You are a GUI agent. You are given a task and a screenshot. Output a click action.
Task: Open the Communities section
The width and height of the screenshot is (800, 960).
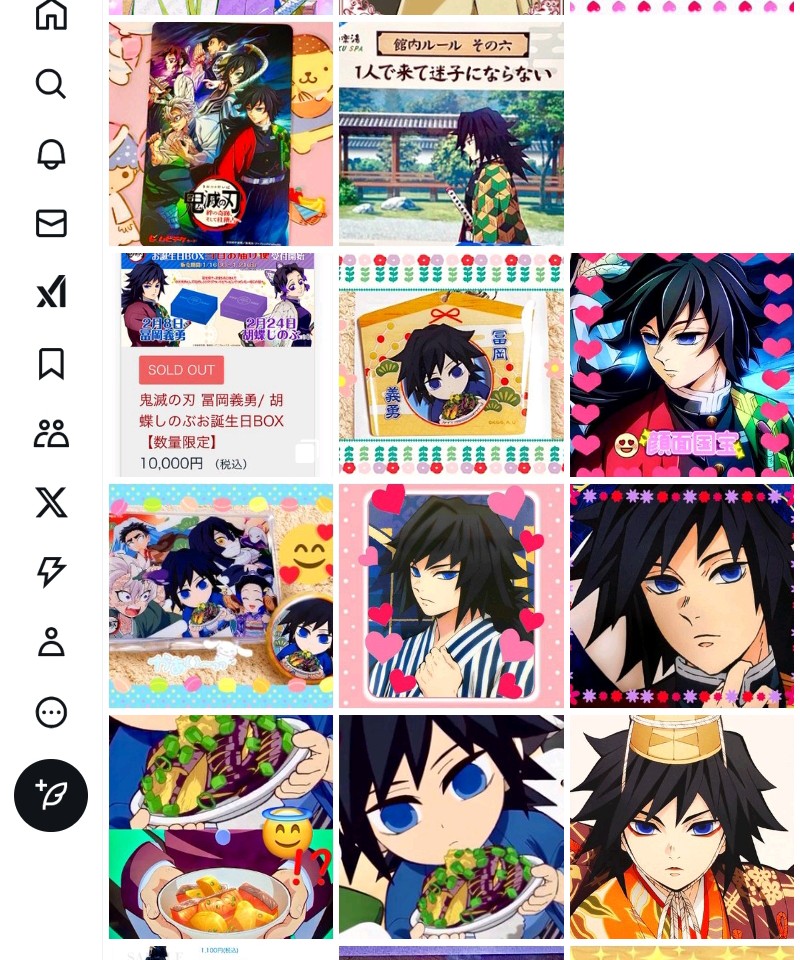tap(51, 433)
